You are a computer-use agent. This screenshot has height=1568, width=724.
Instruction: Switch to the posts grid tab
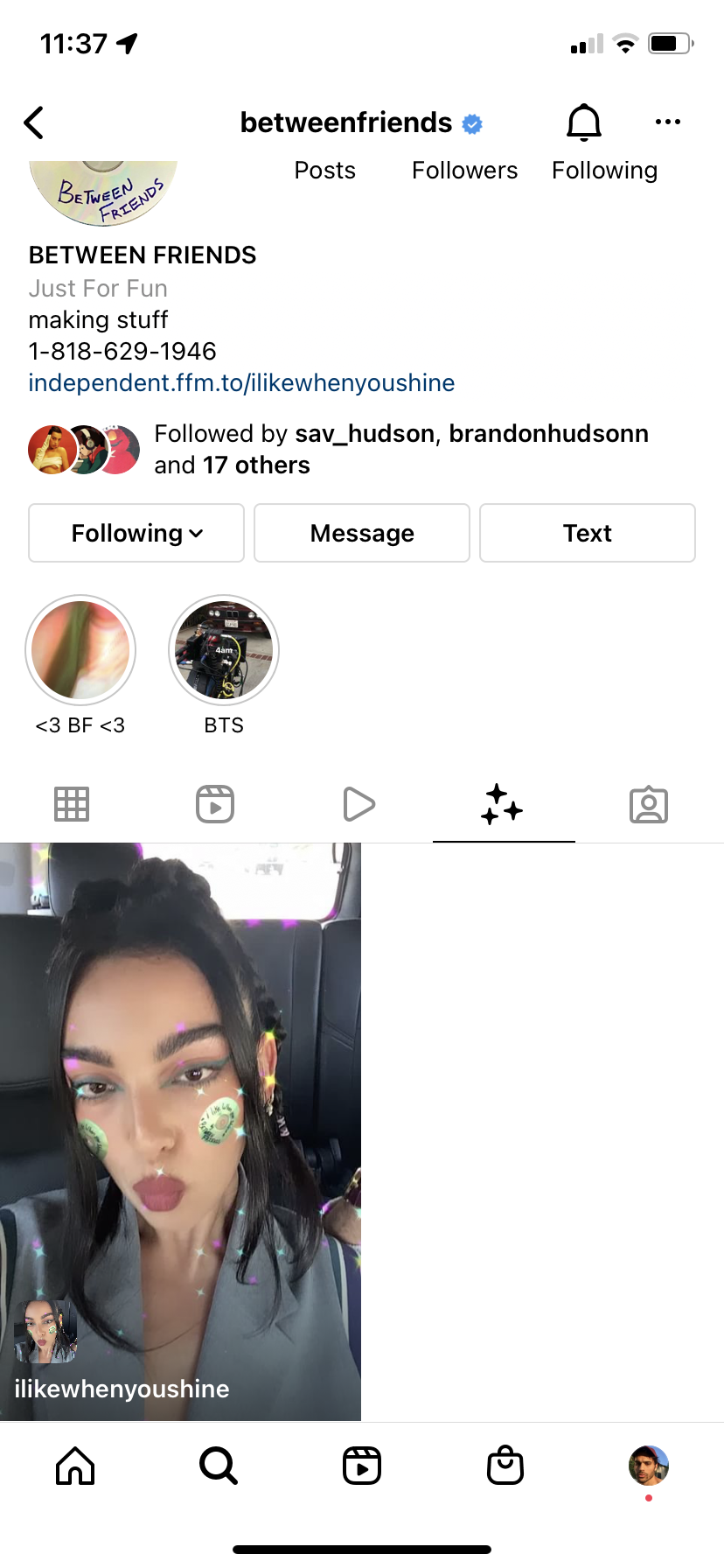72,804
